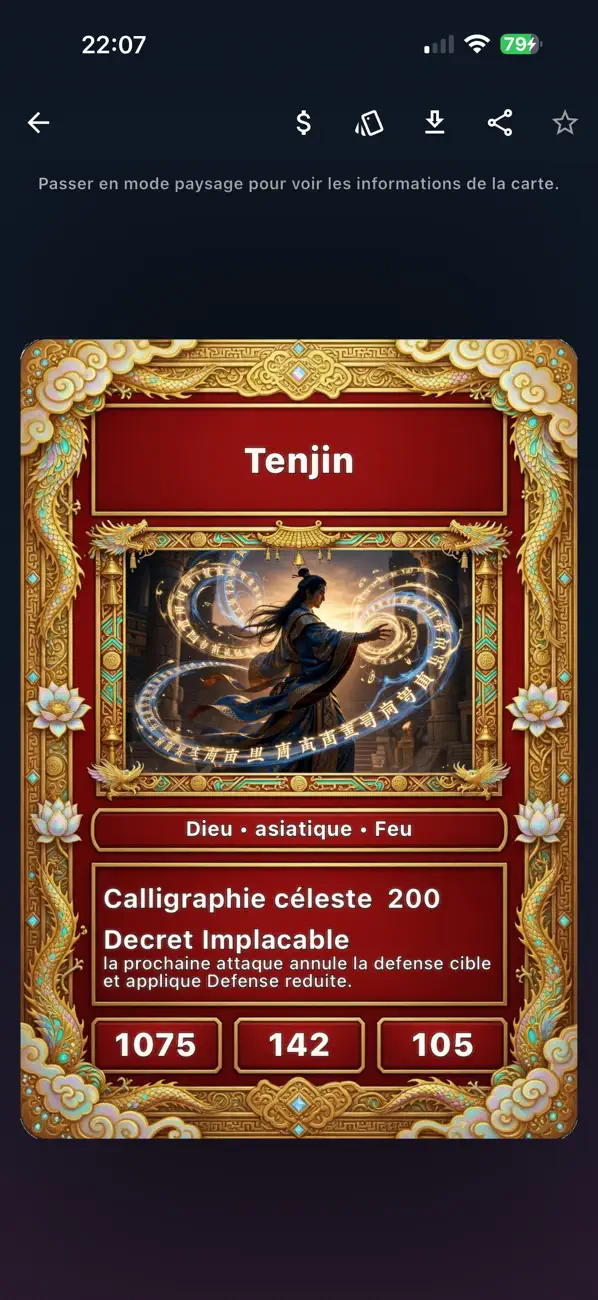Flip the card with the cards icon

pos(369,123)
